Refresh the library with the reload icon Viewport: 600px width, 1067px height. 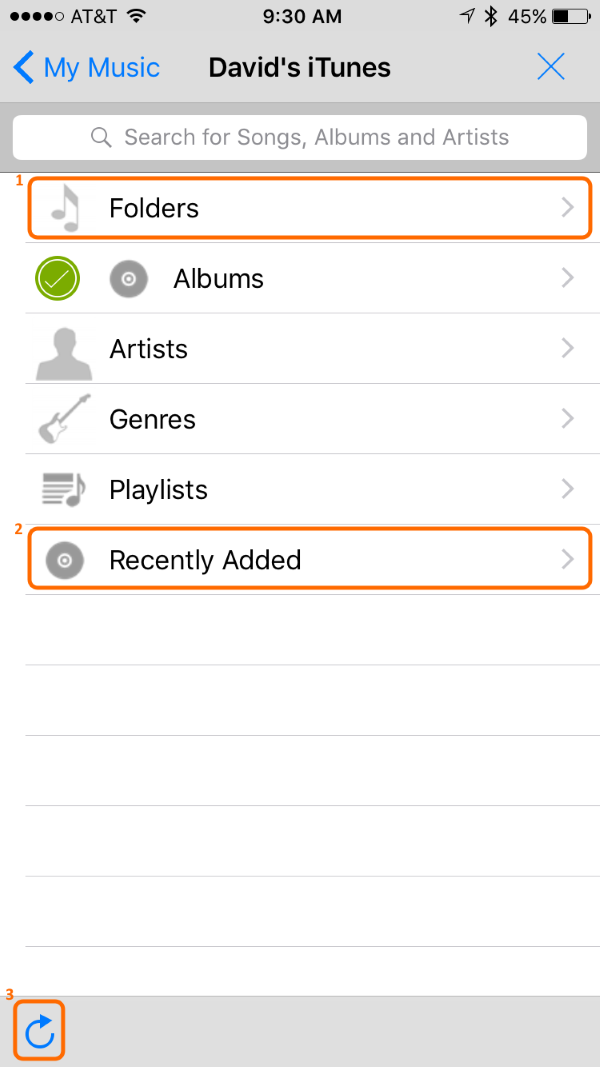coord(39,1030)
